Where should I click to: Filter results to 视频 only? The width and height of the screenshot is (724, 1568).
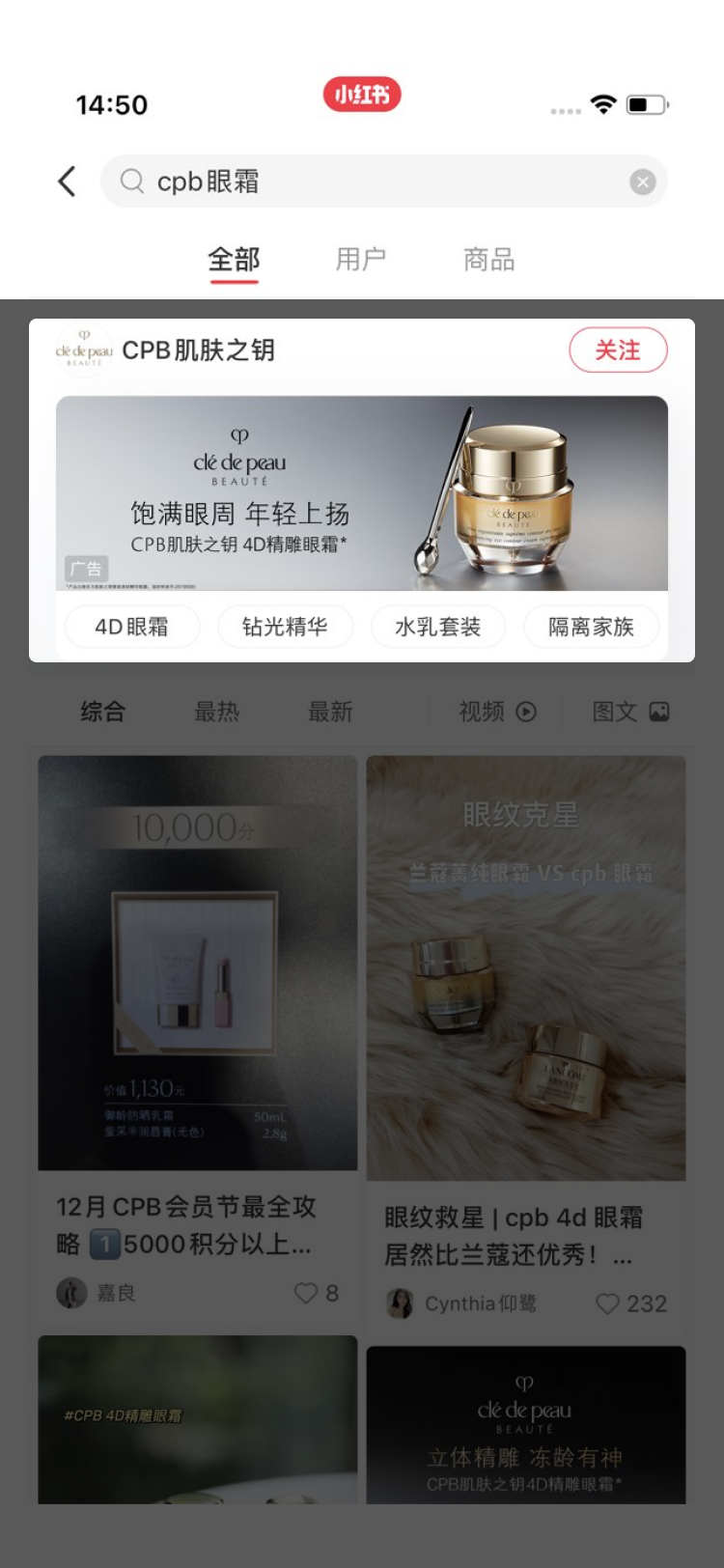[x=496, y=713]
